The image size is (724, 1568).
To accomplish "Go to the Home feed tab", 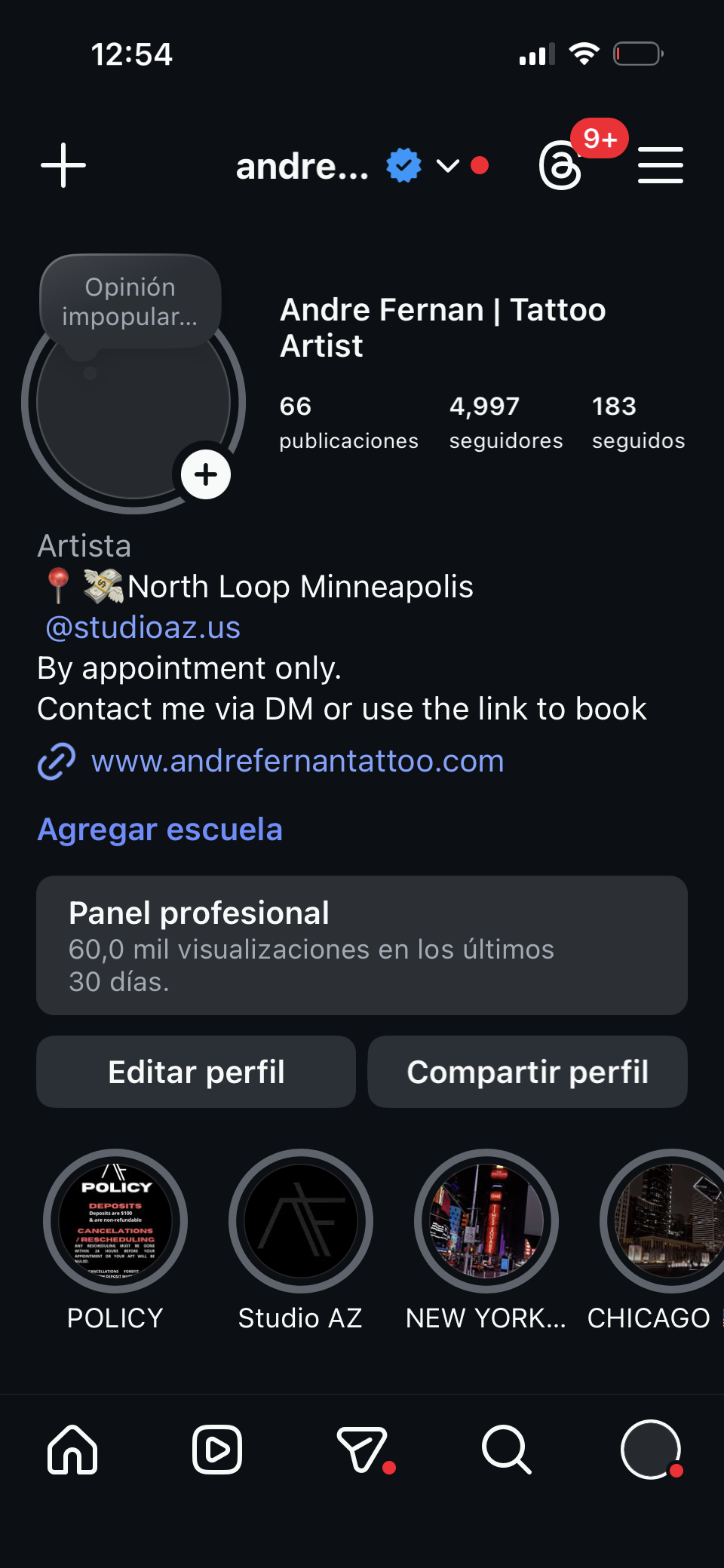I will click(72, 1449).
